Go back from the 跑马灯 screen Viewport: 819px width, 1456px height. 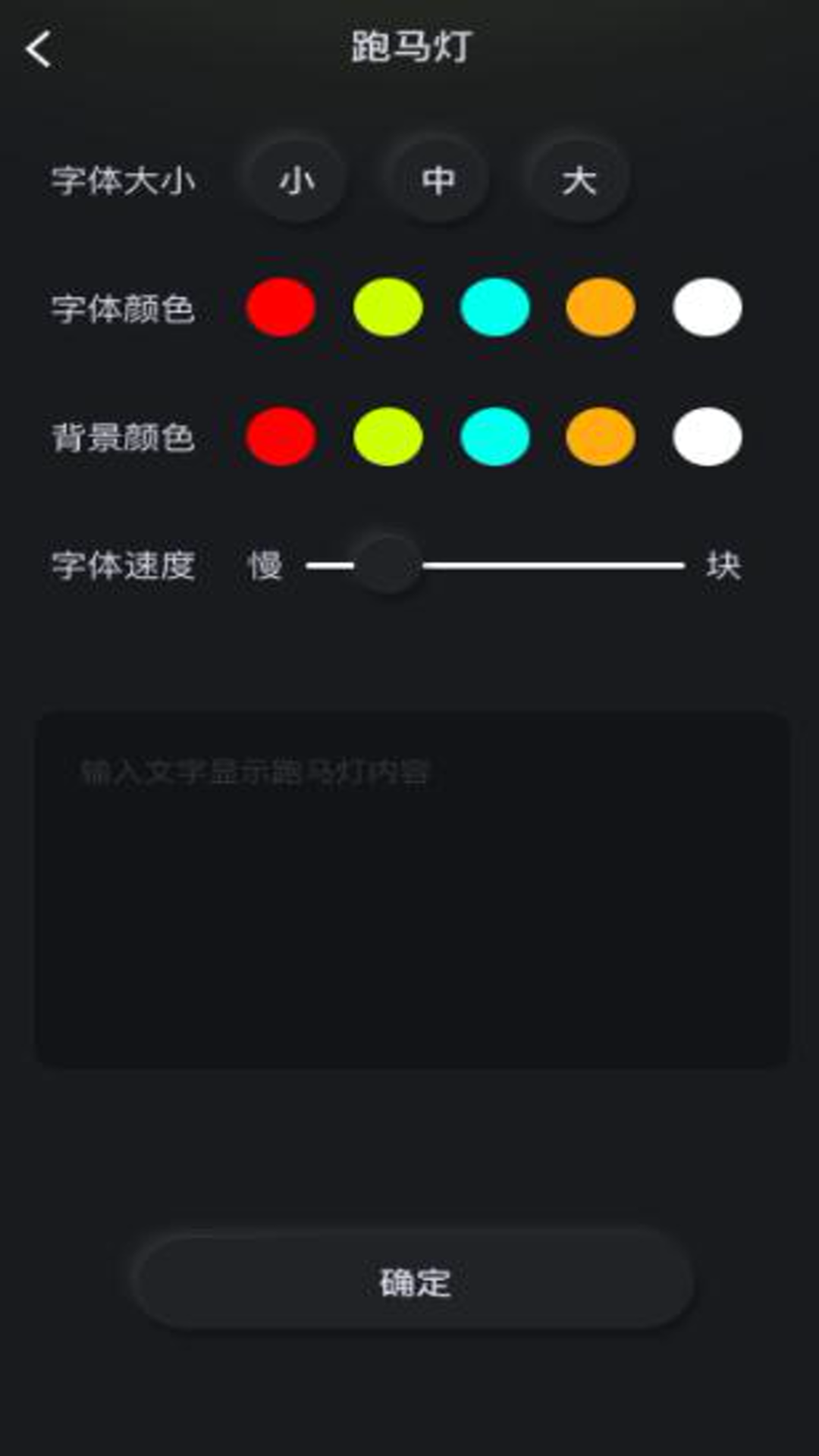[39, 50]
